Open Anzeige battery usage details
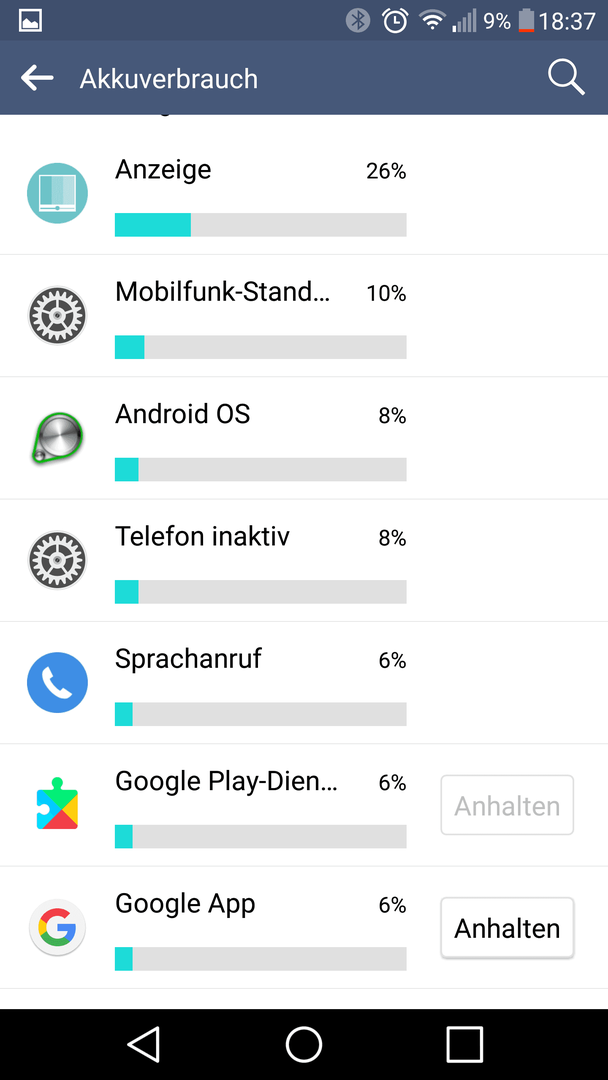The width and height of the screenshot is (608, 1080). coord(260,195)
